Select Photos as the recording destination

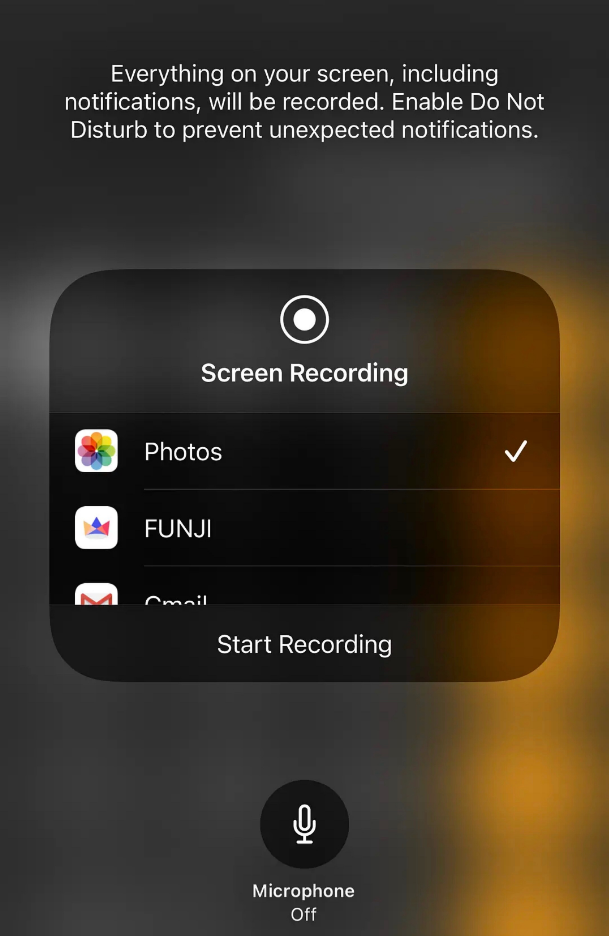pyautogui.click(x=303, y=452)
